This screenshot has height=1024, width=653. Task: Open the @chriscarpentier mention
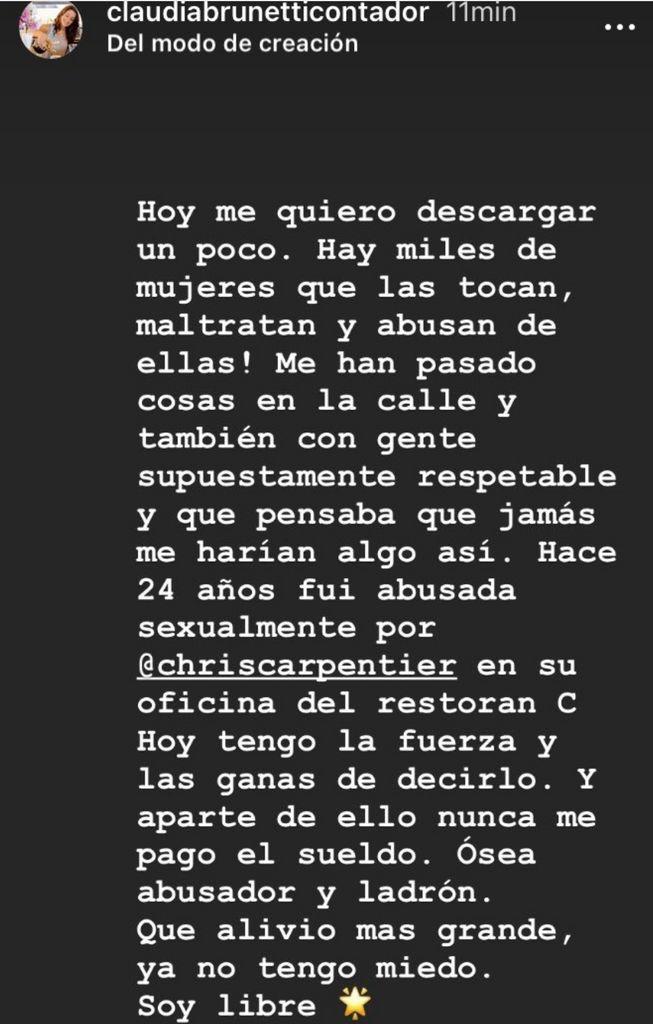click(x=296, y=666)
